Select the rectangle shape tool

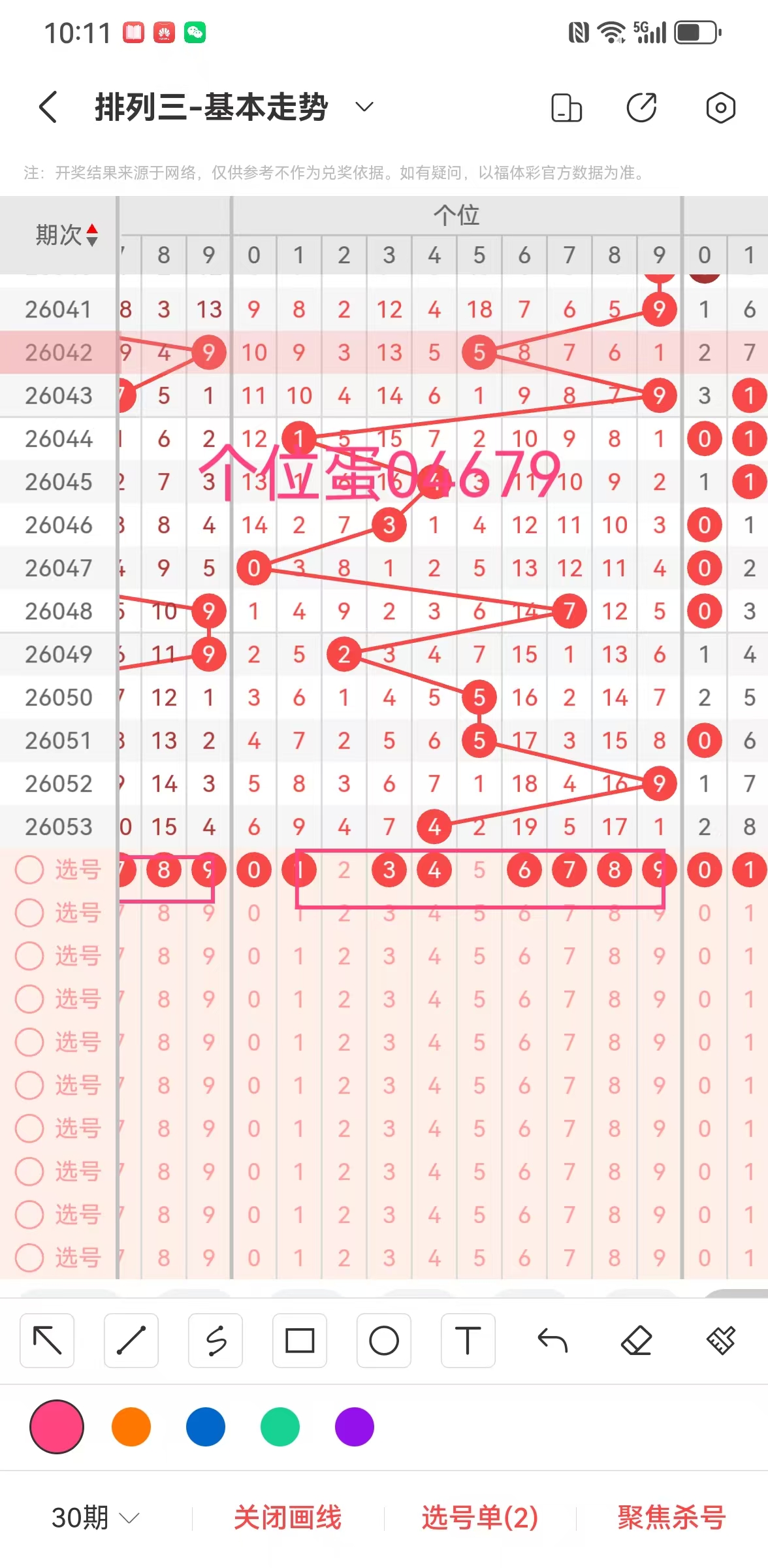coord(300,1341)
